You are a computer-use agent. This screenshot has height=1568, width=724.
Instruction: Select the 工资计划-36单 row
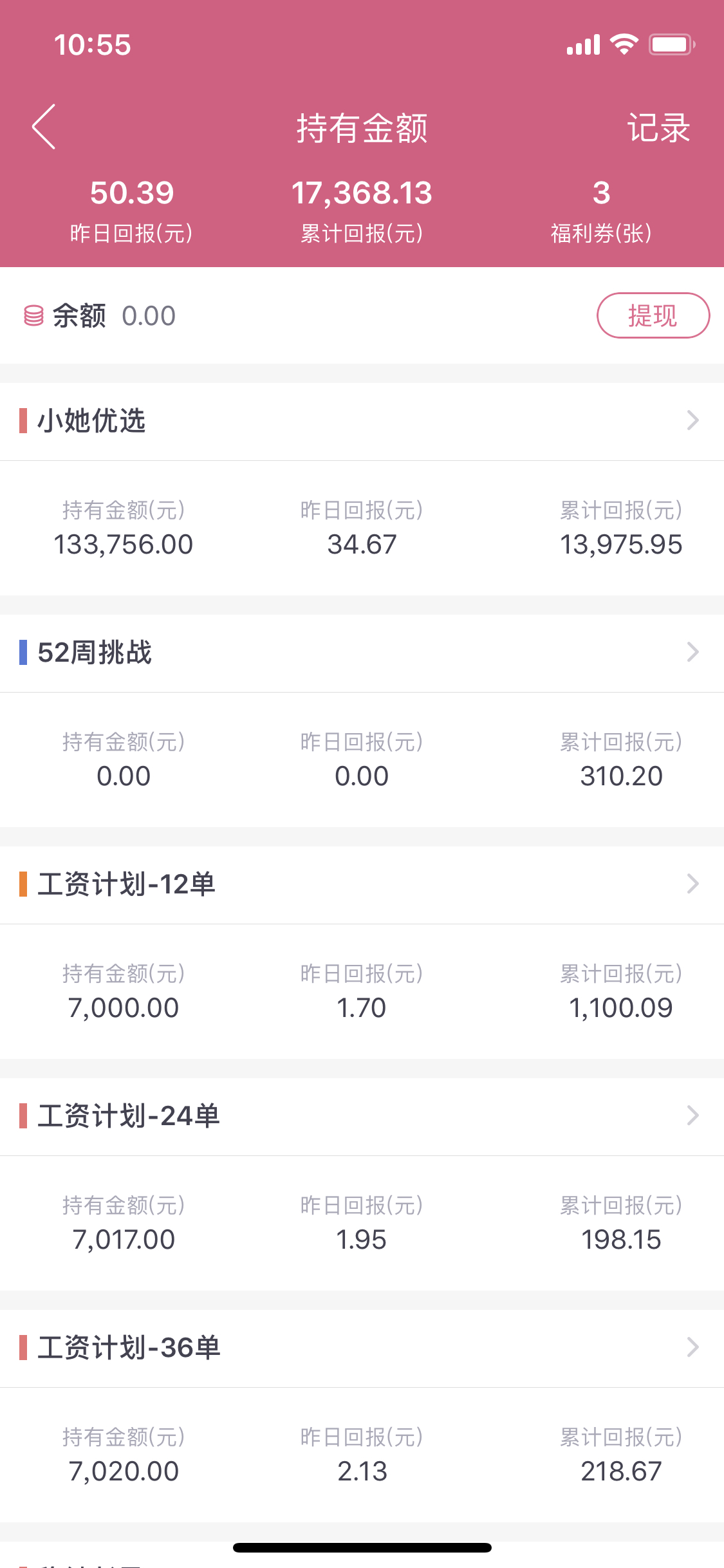point(362,1348)
